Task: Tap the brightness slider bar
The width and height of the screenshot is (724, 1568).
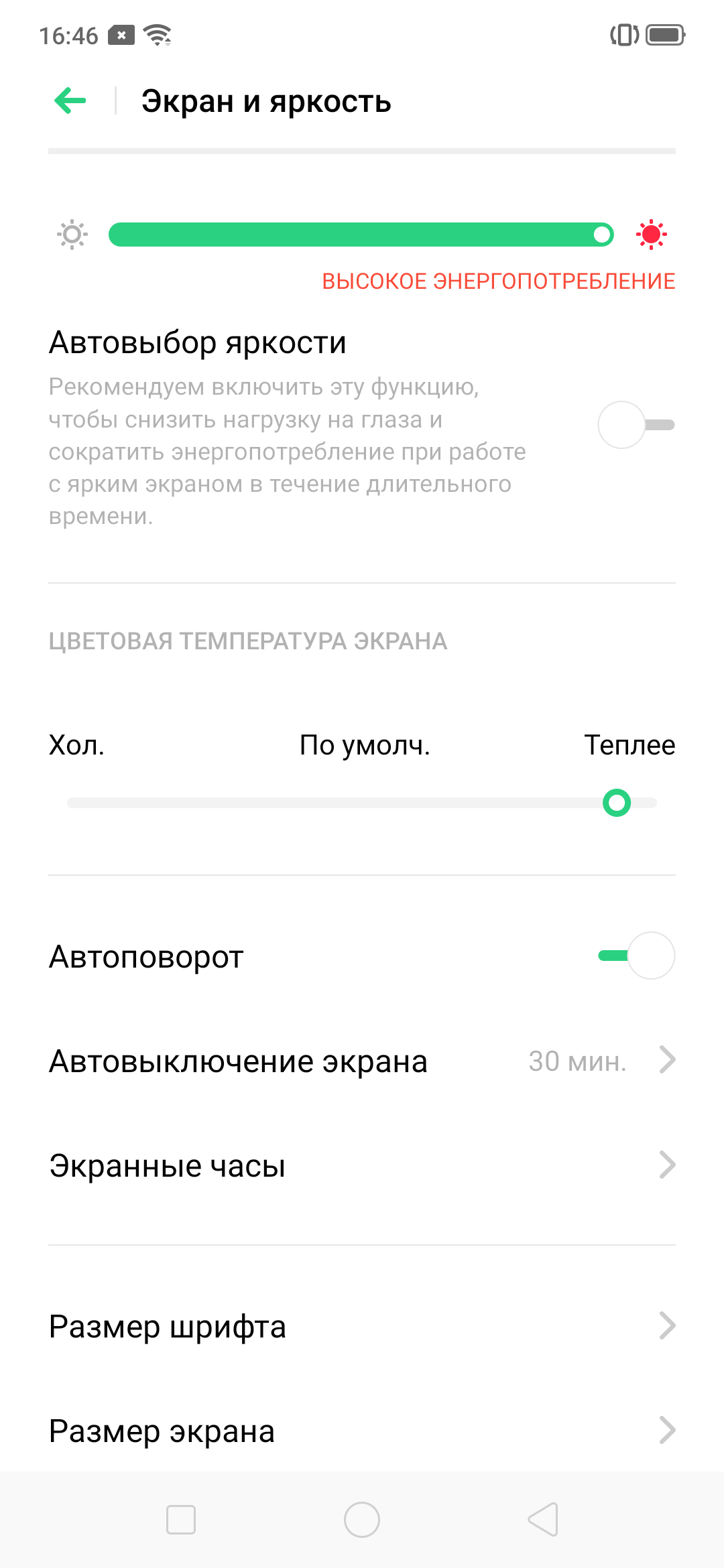Action: [x=361, y=235]
